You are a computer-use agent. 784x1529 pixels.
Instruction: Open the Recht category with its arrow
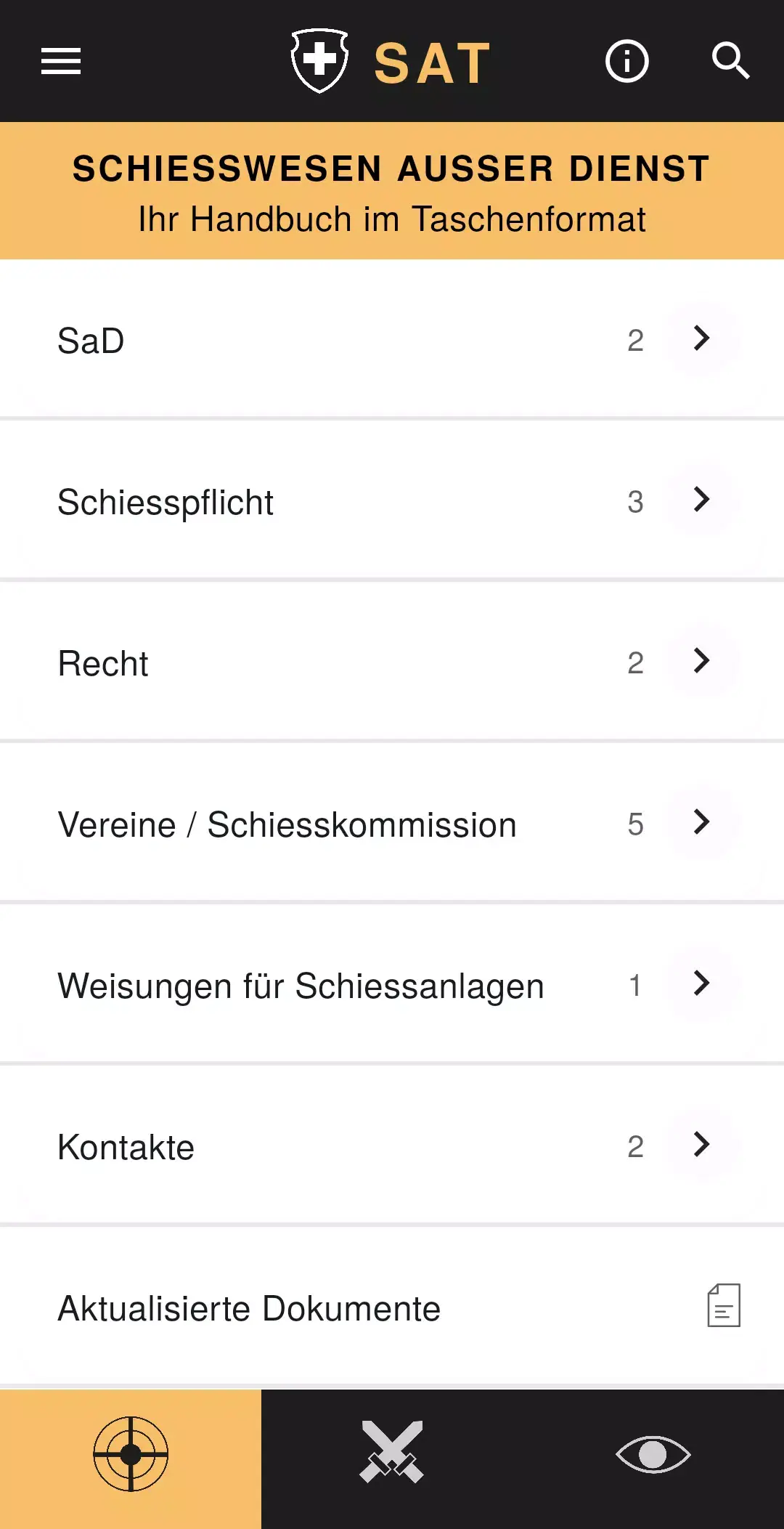click(x=701, y=661)
